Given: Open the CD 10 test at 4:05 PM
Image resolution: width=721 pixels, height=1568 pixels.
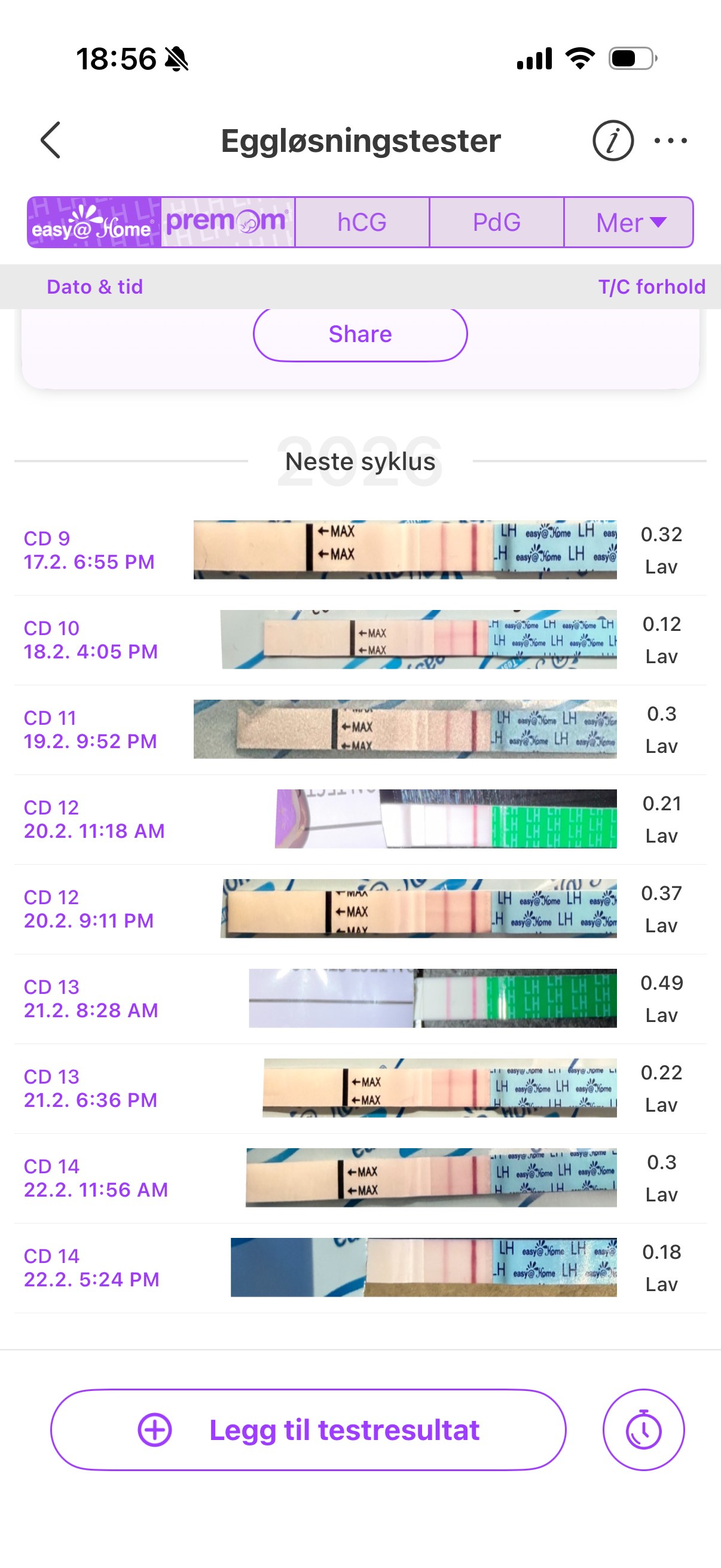Looking at the screenshot, I should point(360,639).
